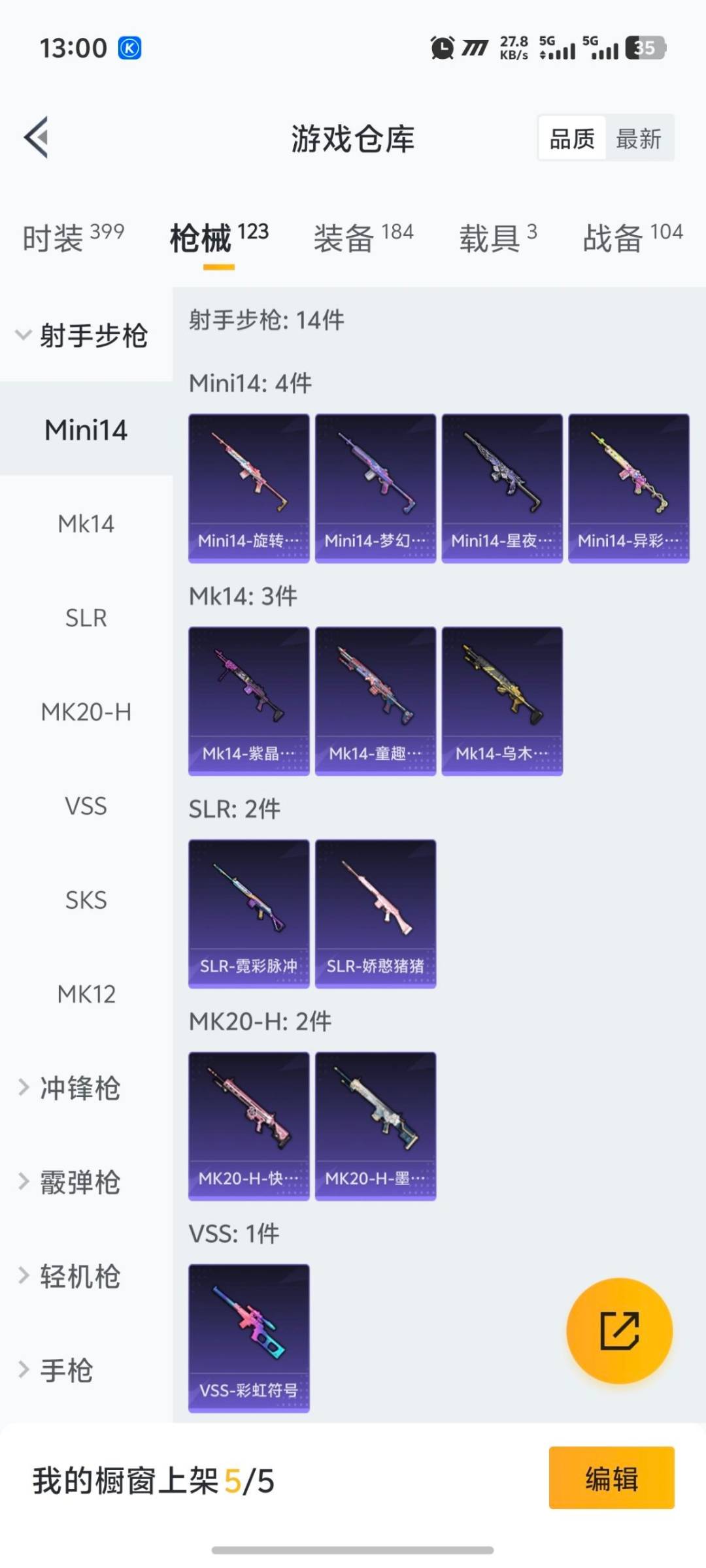Enable the 品质 sort option
706x1568 pixels.
pyautogui.click(x=571, y=138)
